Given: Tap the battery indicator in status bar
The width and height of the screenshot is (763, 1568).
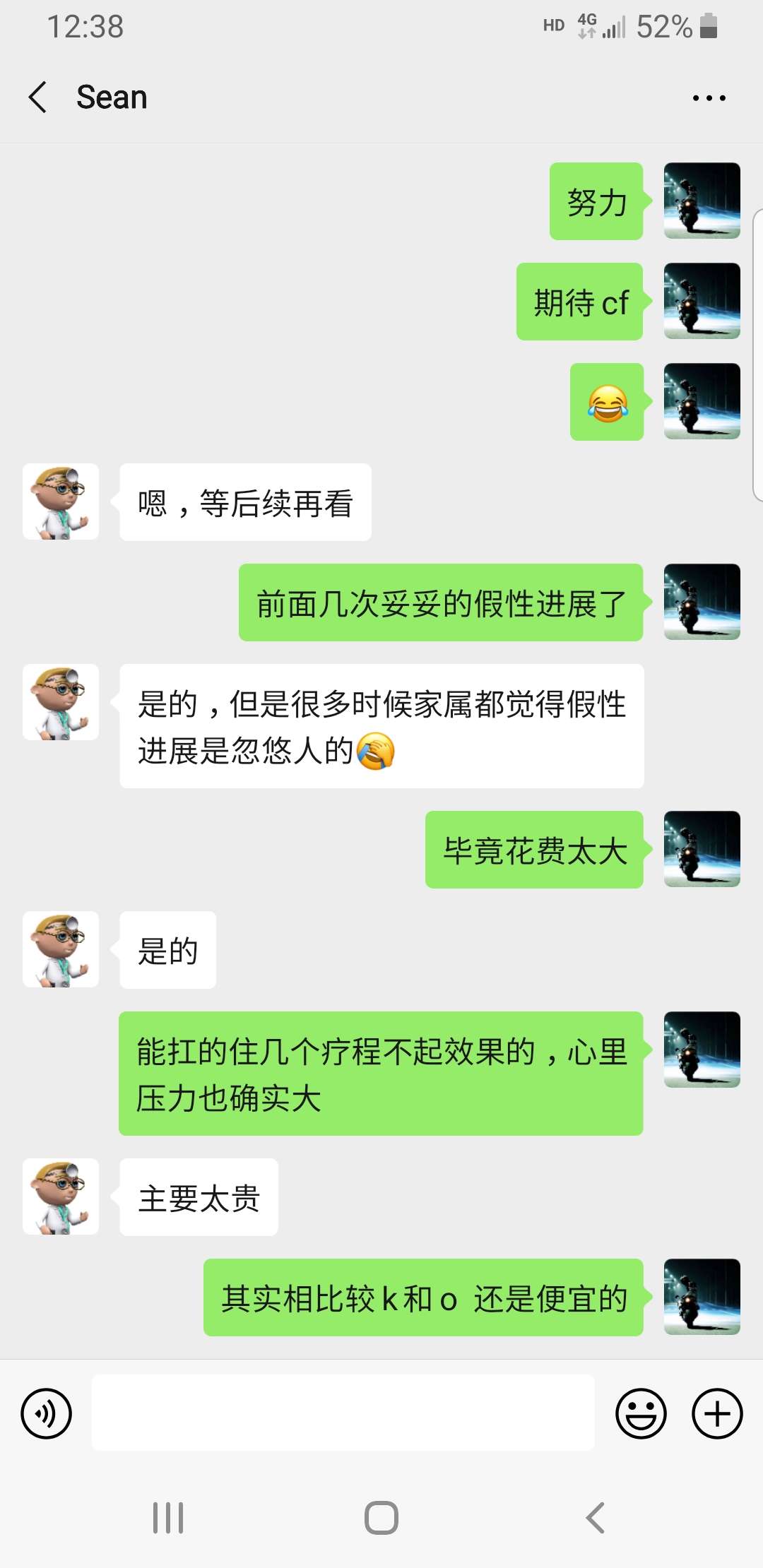Looking at the screenshot, I should pyautogui.click(x=706, y=26).
